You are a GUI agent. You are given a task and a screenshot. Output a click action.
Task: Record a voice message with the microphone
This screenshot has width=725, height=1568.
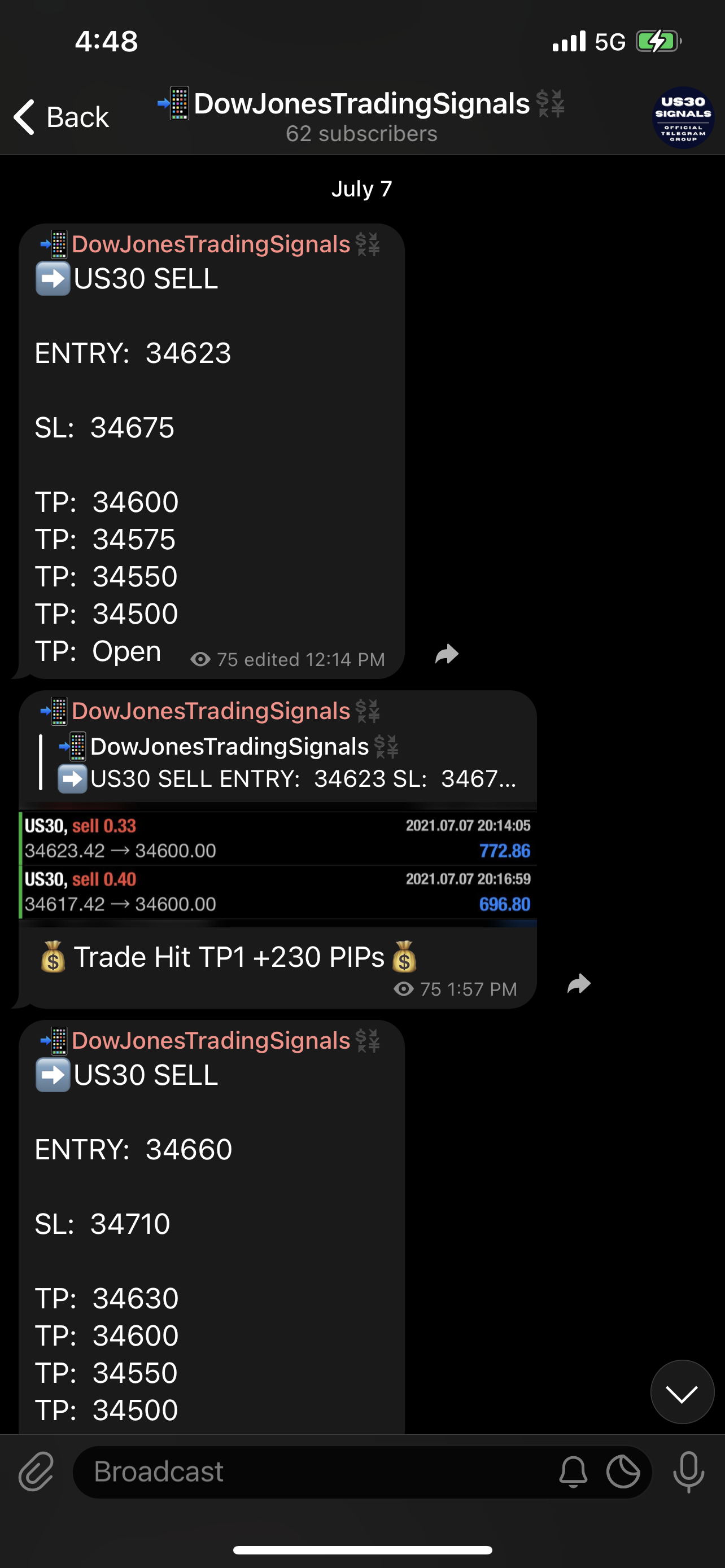[688, 1472]
